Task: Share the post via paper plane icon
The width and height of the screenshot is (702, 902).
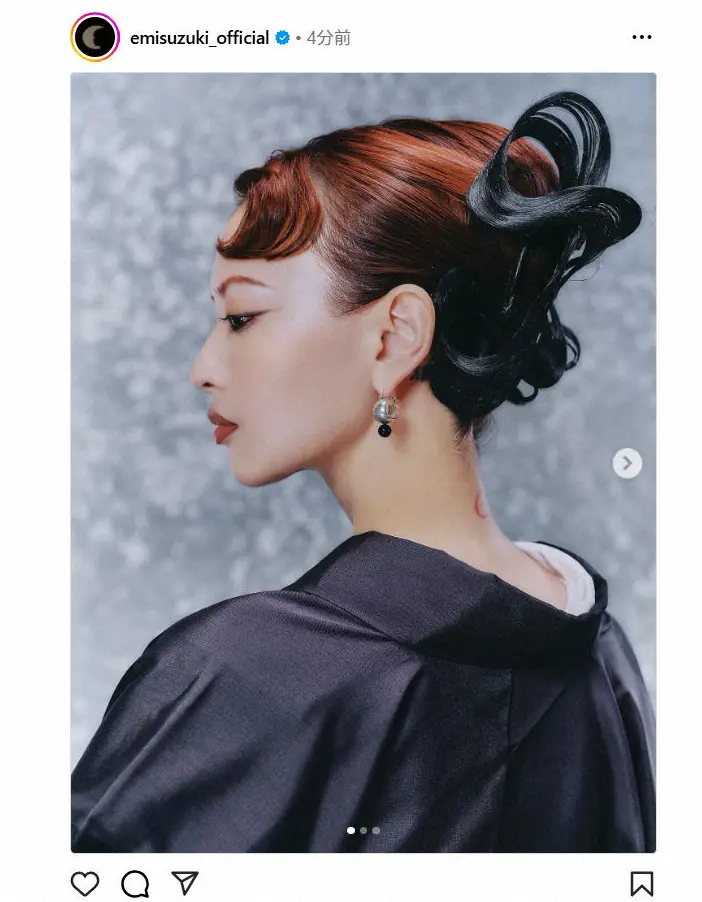Action: click(x=185, y=882)
